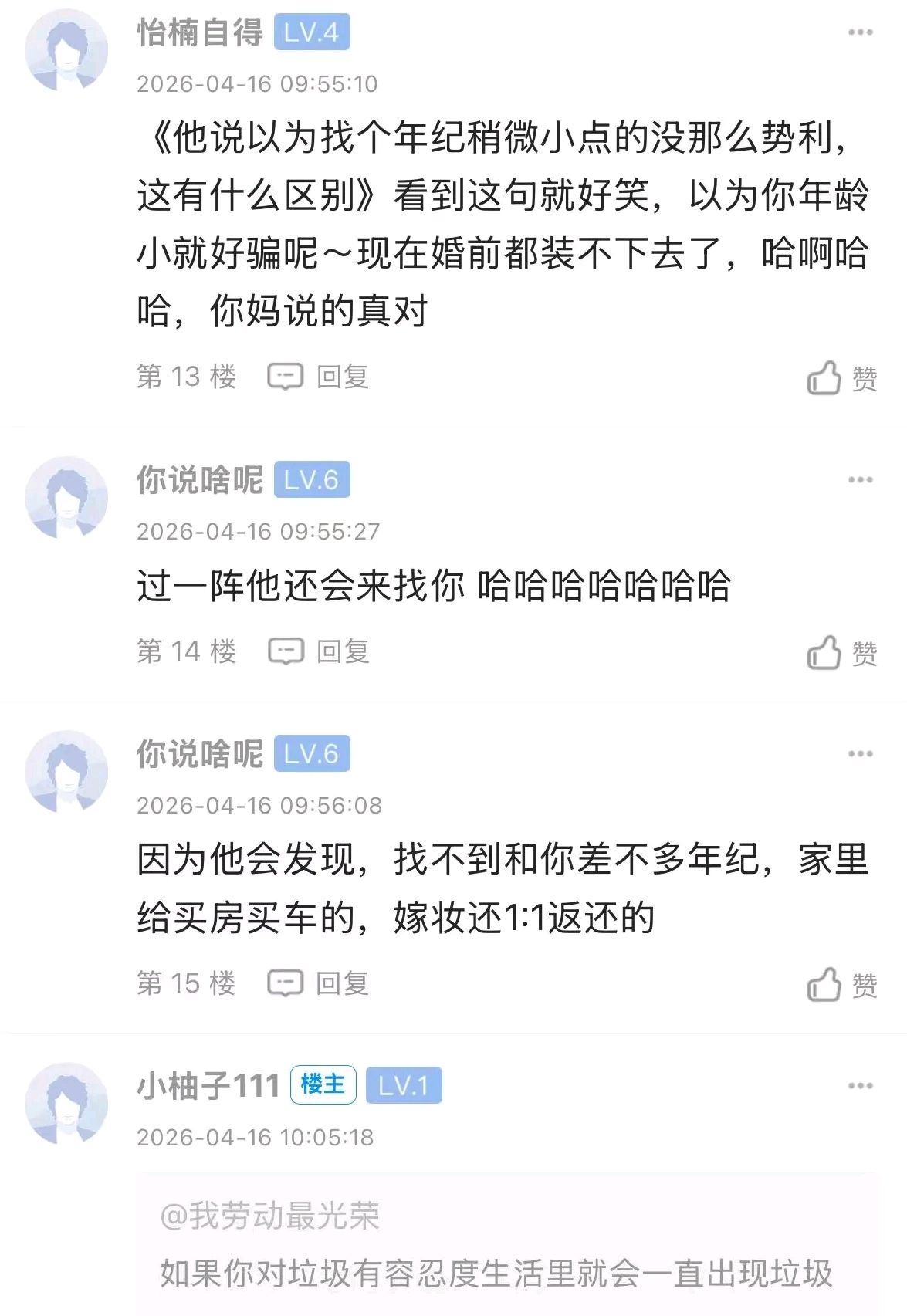The image size is (907, 1316).
Task: Like the 13th floor comment
Action: [841, 378]
